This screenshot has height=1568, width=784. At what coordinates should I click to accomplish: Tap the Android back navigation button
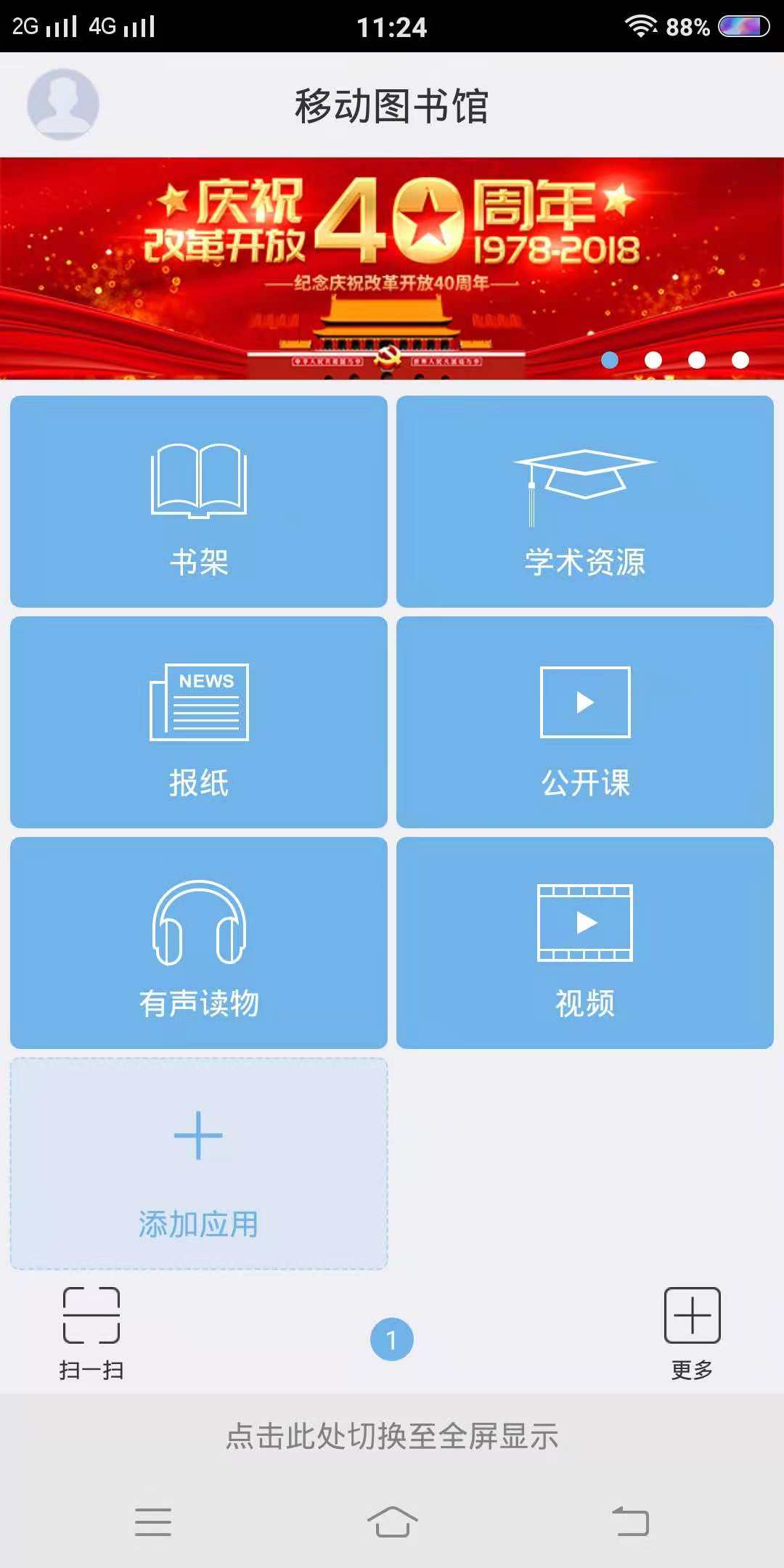coord(628,1520)
